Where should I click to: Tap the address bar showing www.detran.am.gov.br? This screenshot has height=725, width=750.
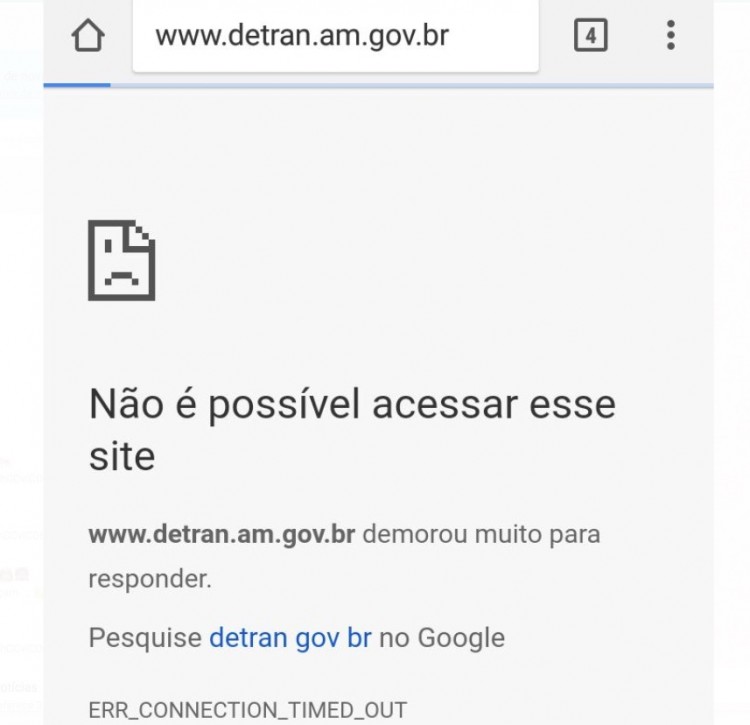(x=335, y=37)
